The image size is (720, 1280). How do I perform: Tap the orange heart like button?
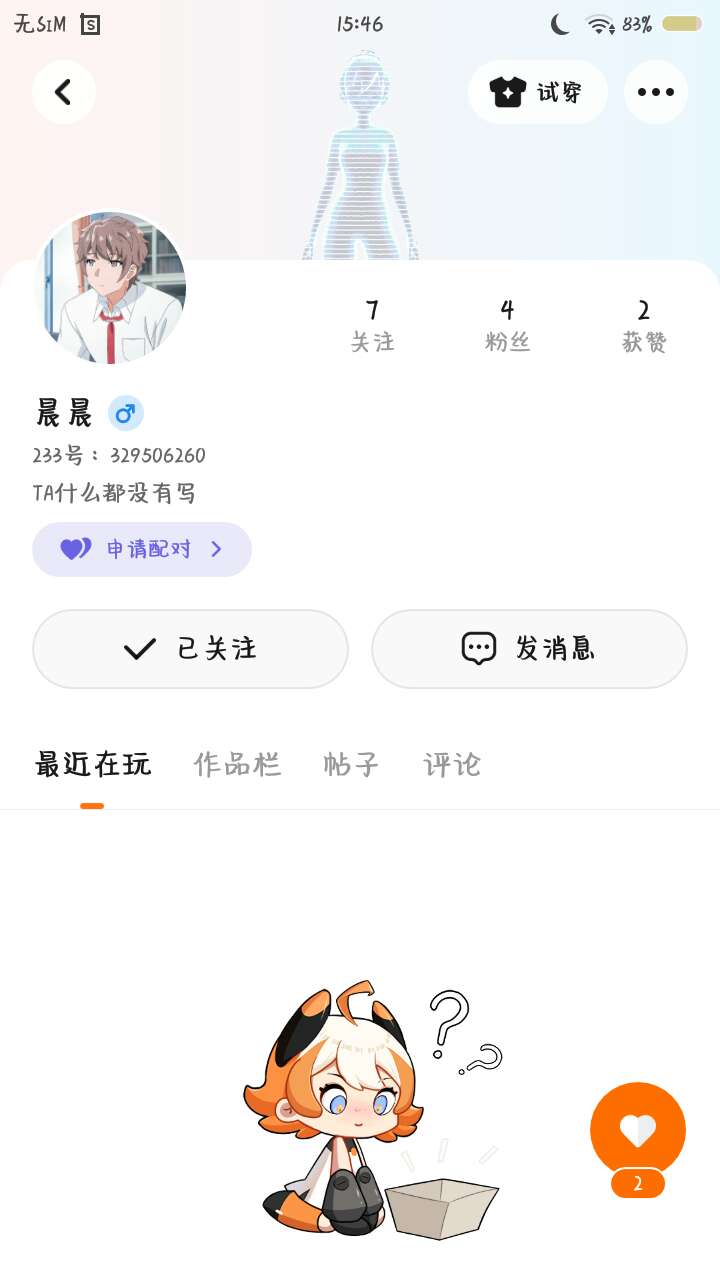(x=638, y=1131)
